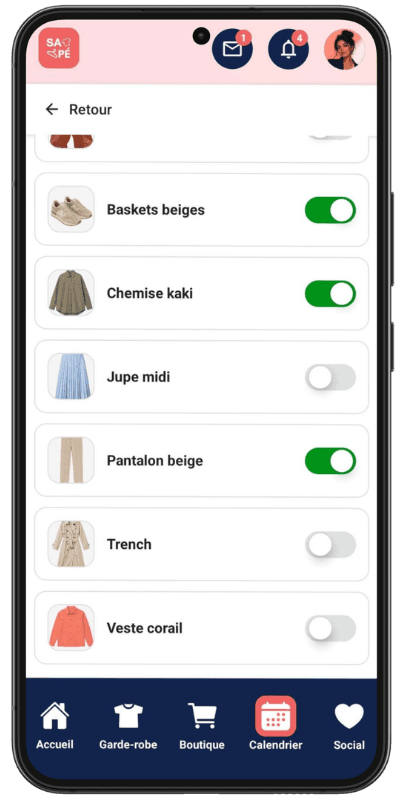This screenshot has width=405, height=800.
Task: Open the Boutique tab
Action: [x=202, y=726]
